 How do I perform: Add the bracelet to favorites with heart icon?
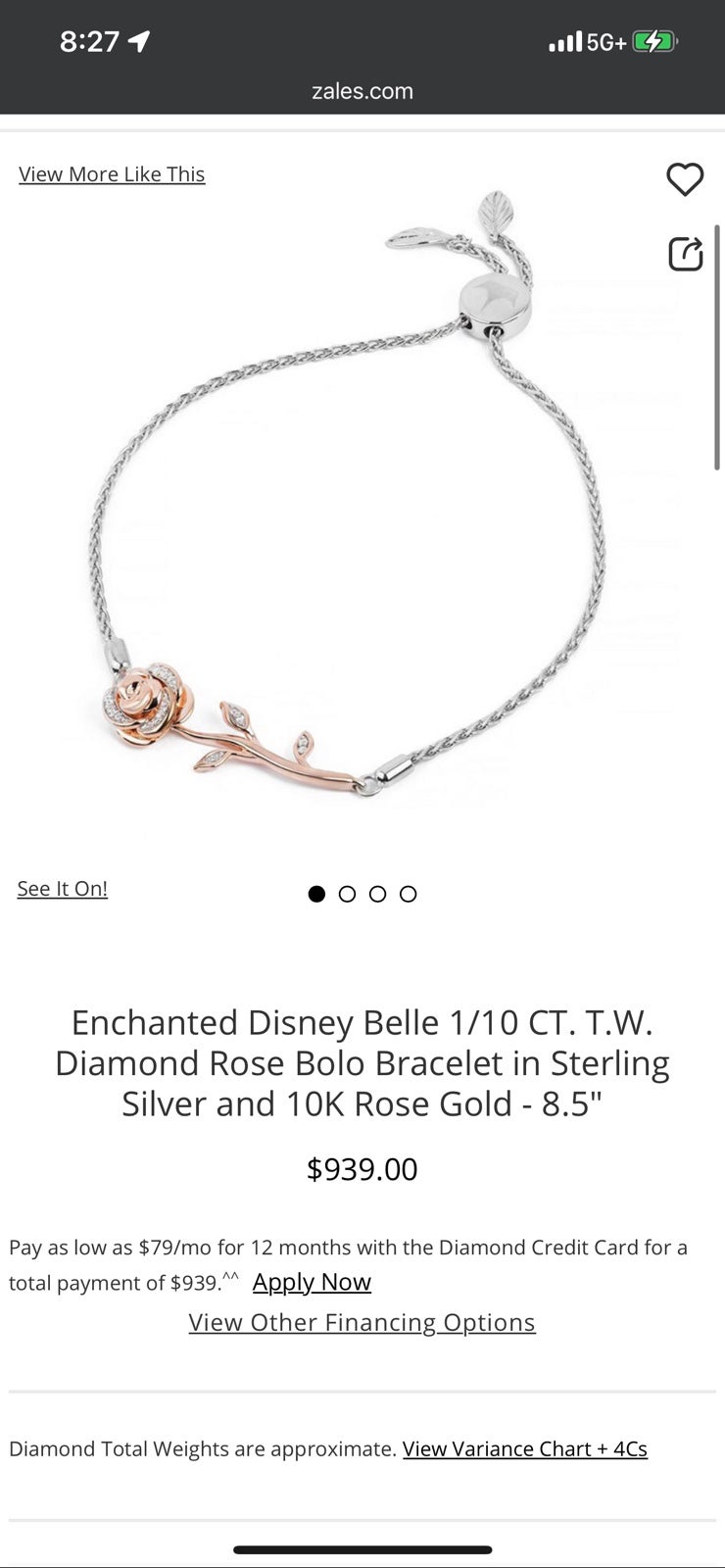coord(685,179)
